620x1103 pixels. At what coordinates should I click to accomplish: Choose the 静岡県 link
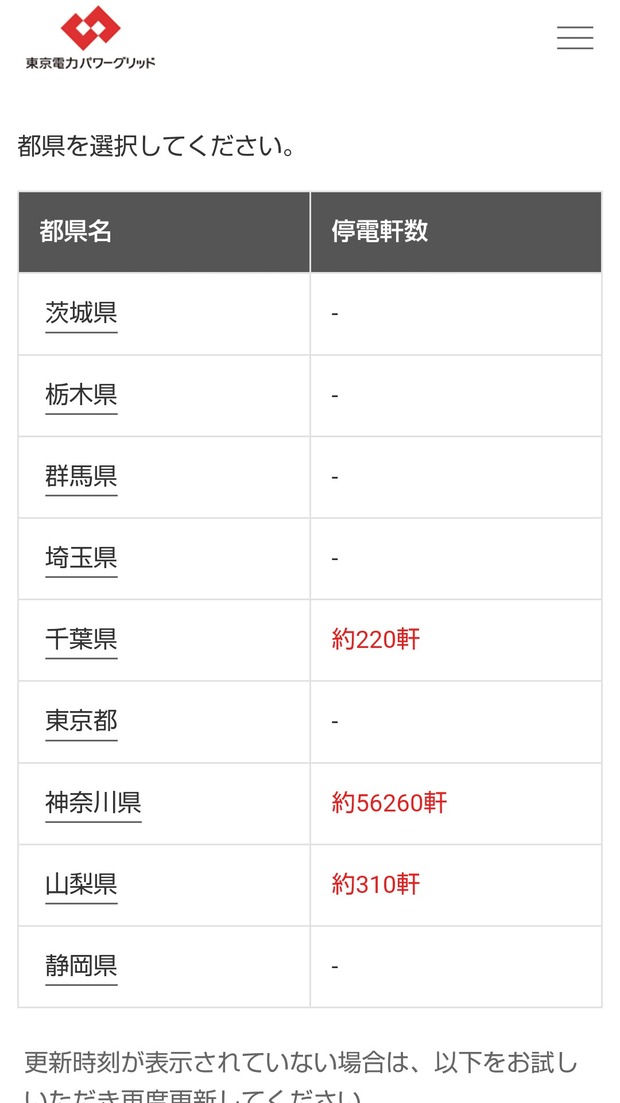tap(81, 967)
